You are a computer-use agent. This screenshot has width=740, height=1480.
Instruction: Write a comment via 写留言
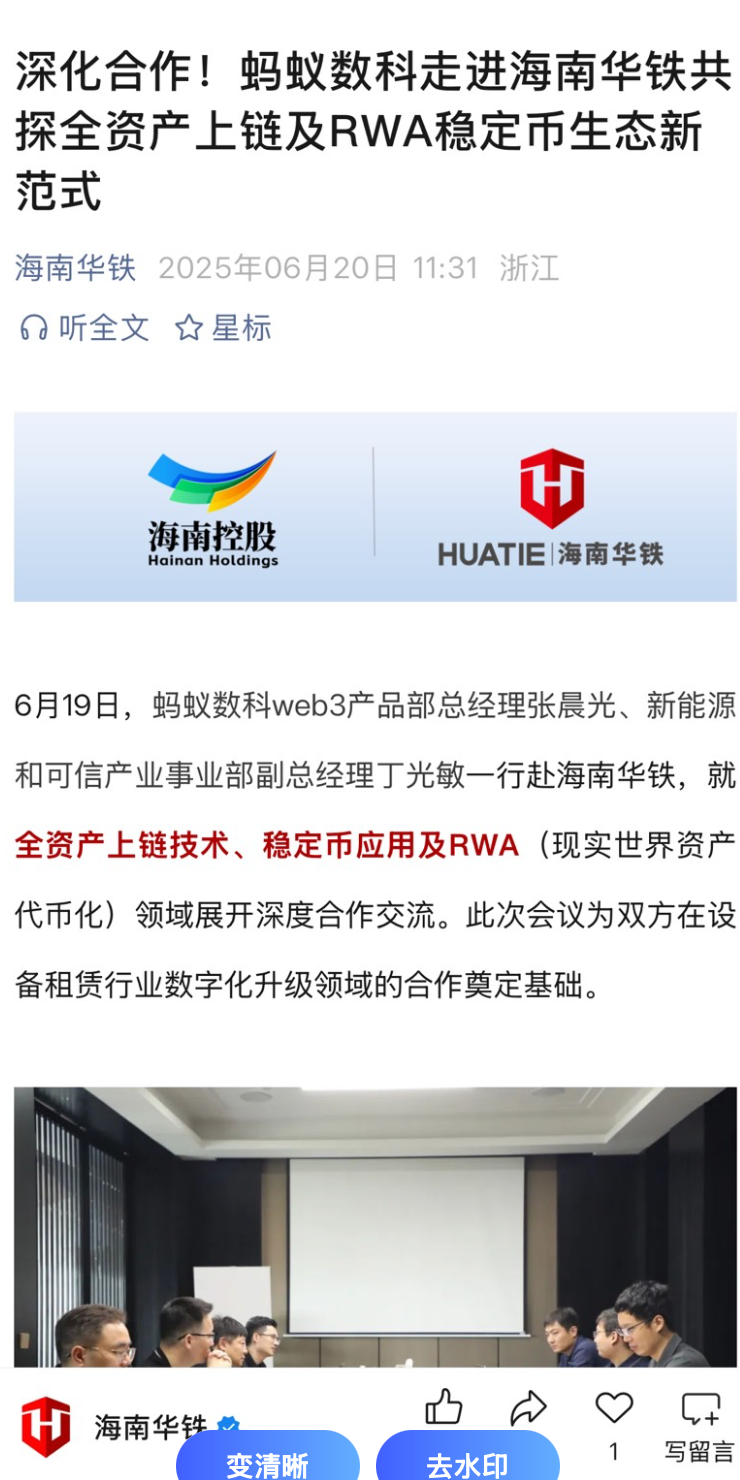[x=700, y=1420]
